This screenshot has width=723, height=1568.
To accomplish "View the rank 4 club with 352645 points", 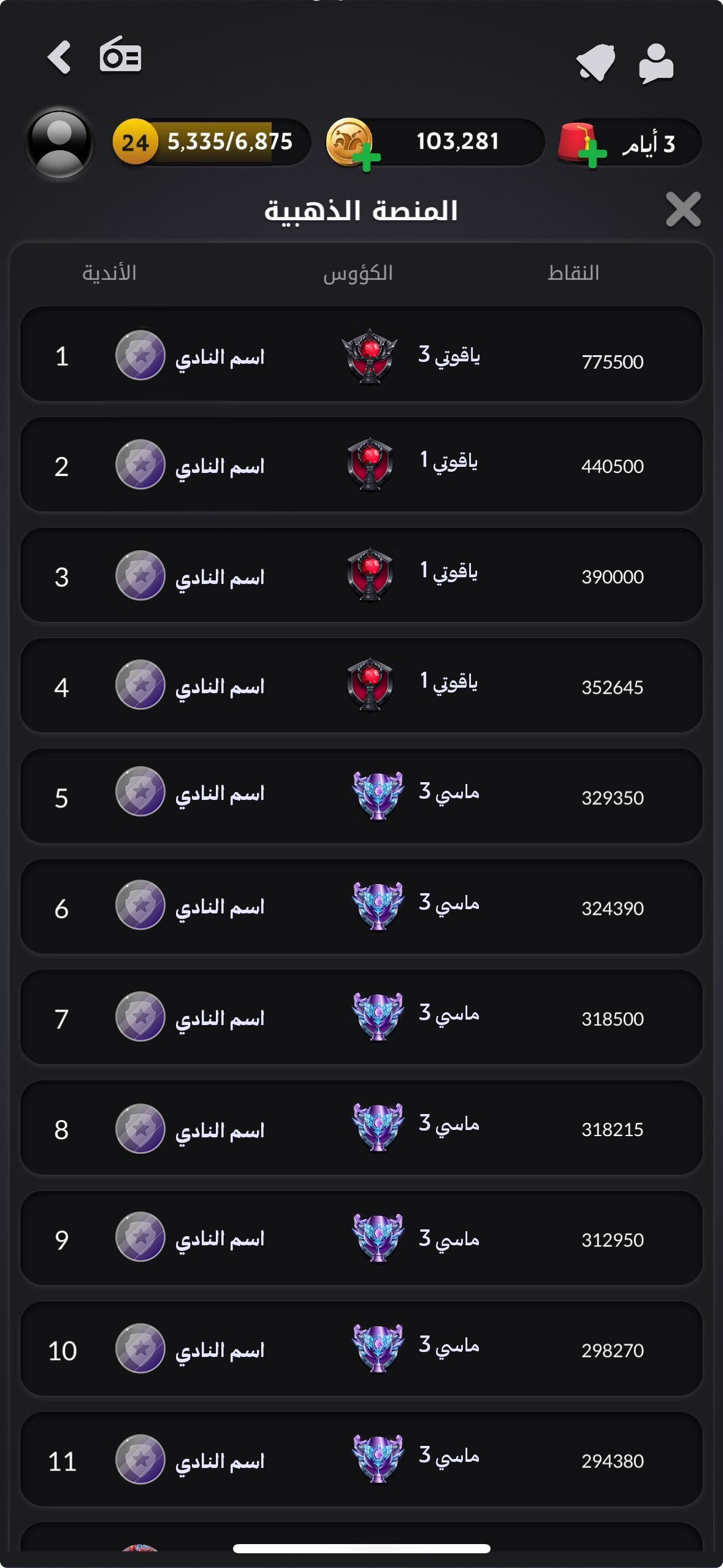I will [361, 686].
